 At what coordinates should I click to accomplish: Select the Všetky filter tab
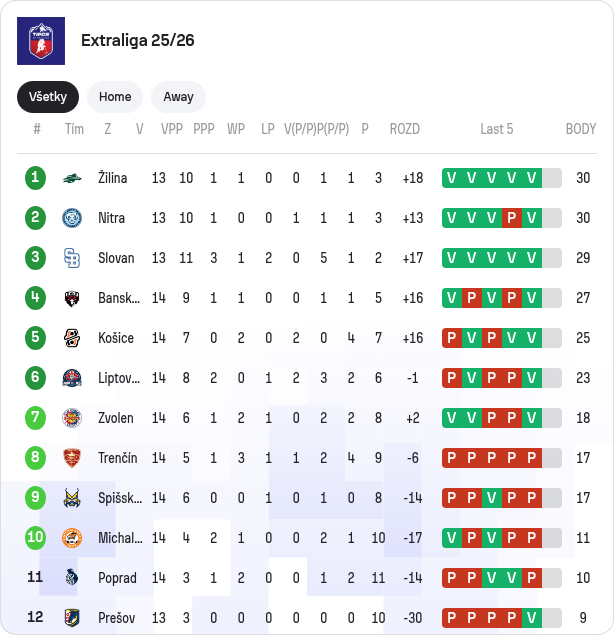click(48, 97)
